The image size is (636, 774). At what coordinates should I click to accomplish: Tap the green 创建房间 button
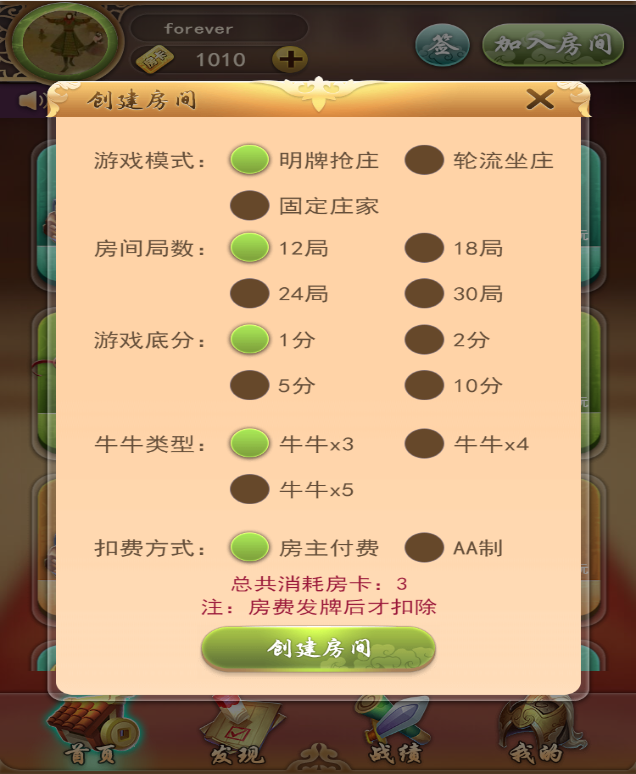point(318,648)
